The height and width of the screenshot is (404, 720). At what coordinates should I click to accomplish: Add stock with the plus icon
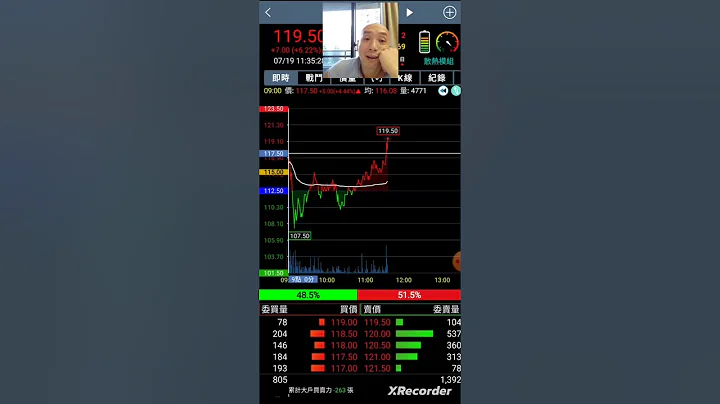click(x=449, y=13)
